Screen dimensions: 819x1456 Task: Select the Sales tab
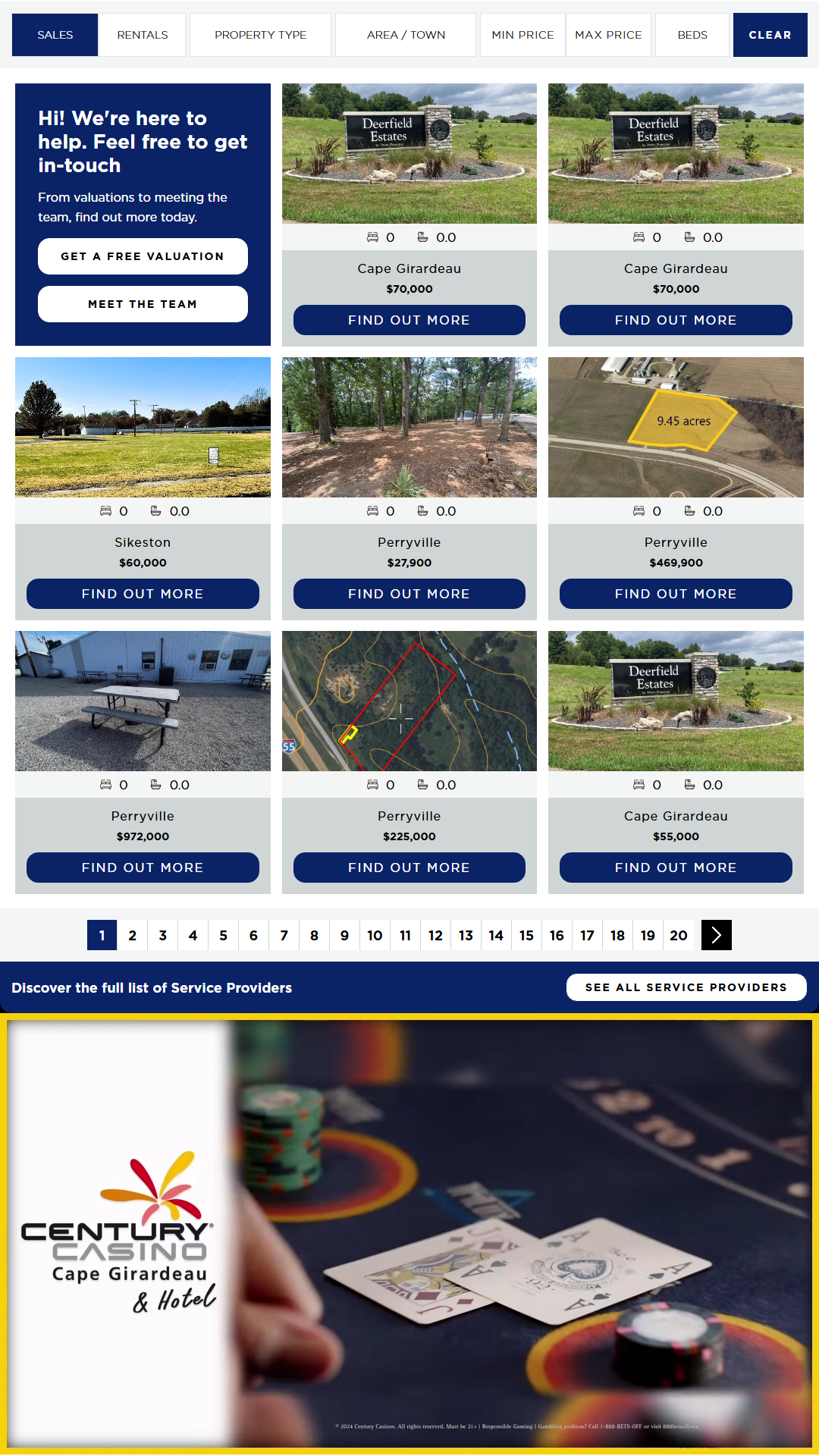point(55,35)
